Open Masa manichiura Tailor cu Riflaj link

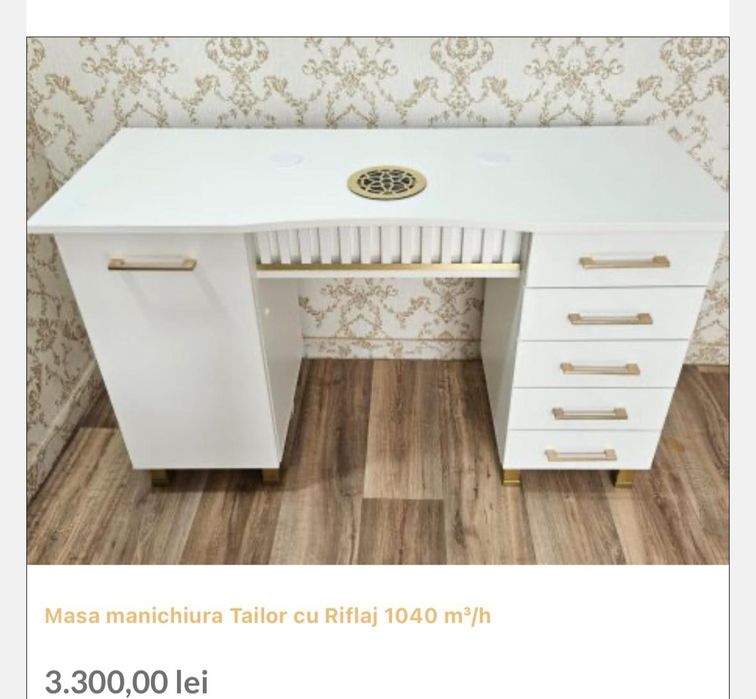(x=268, y=616)
